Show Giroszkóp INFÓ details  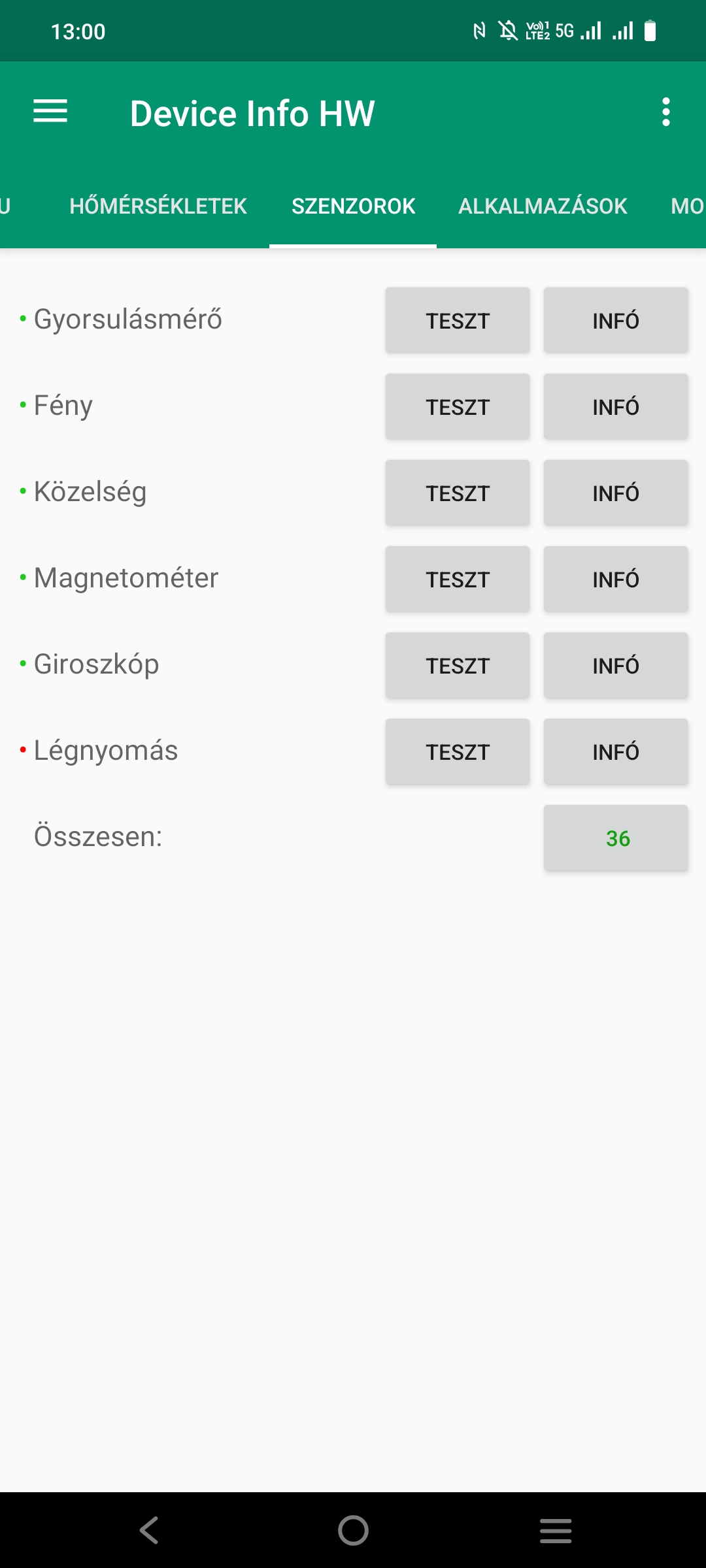point(616,666)
